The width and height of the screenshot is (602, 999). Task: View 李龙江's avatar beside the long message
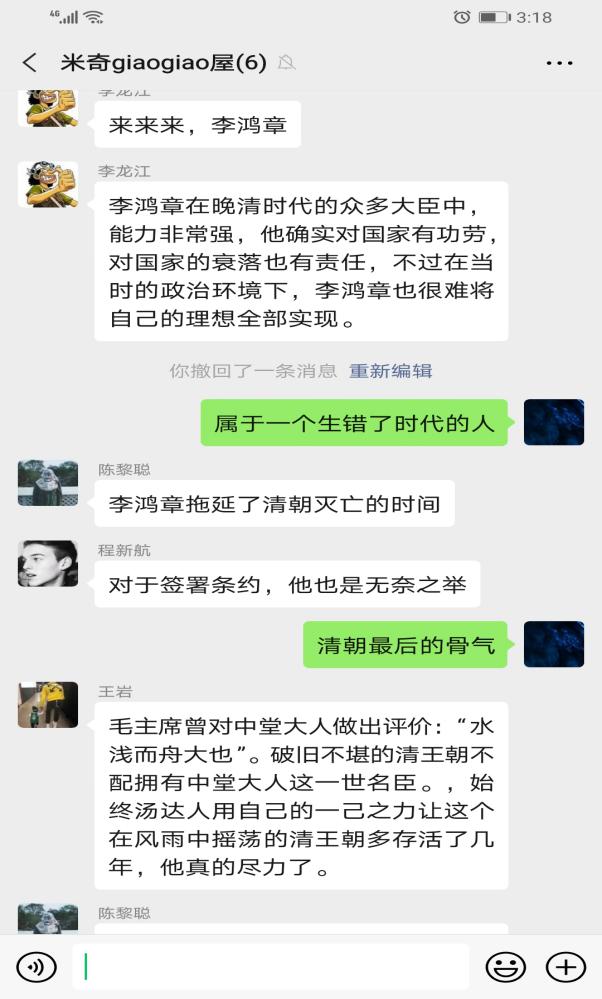pos(48,184)
